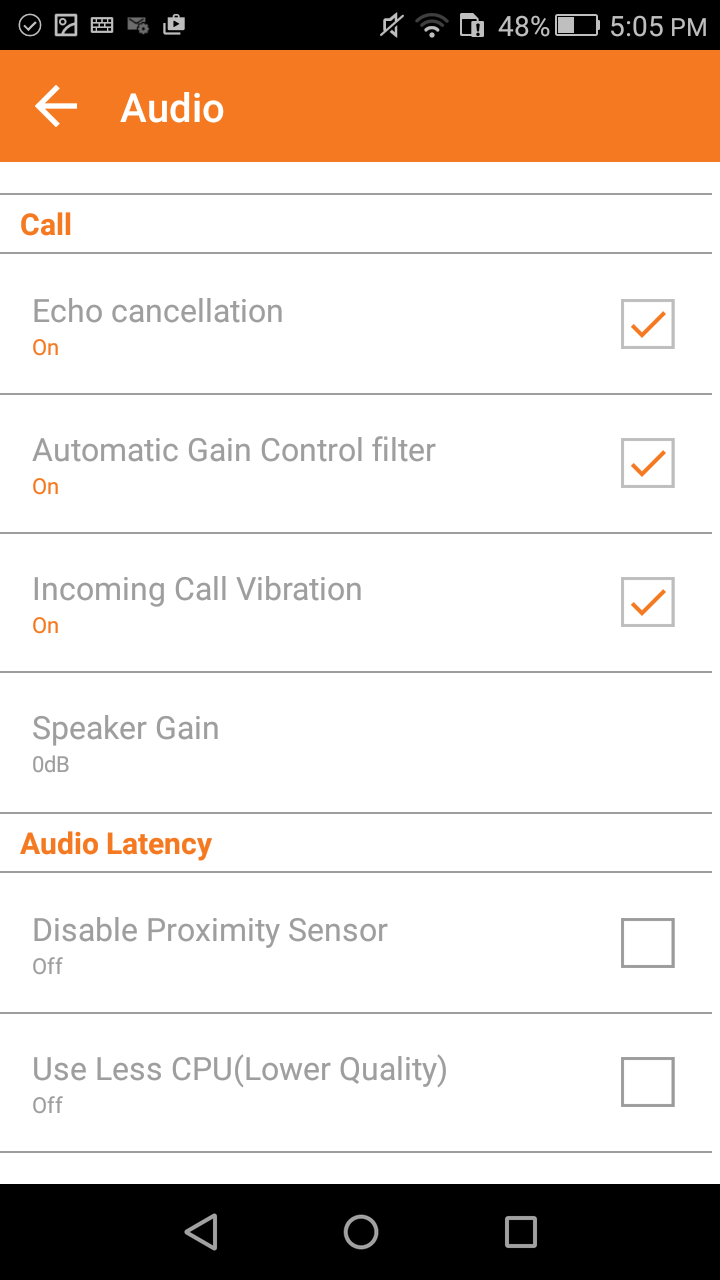Check Use Less CPU(Lower Quality)
720x1280 pixels.
(647, 1082)
